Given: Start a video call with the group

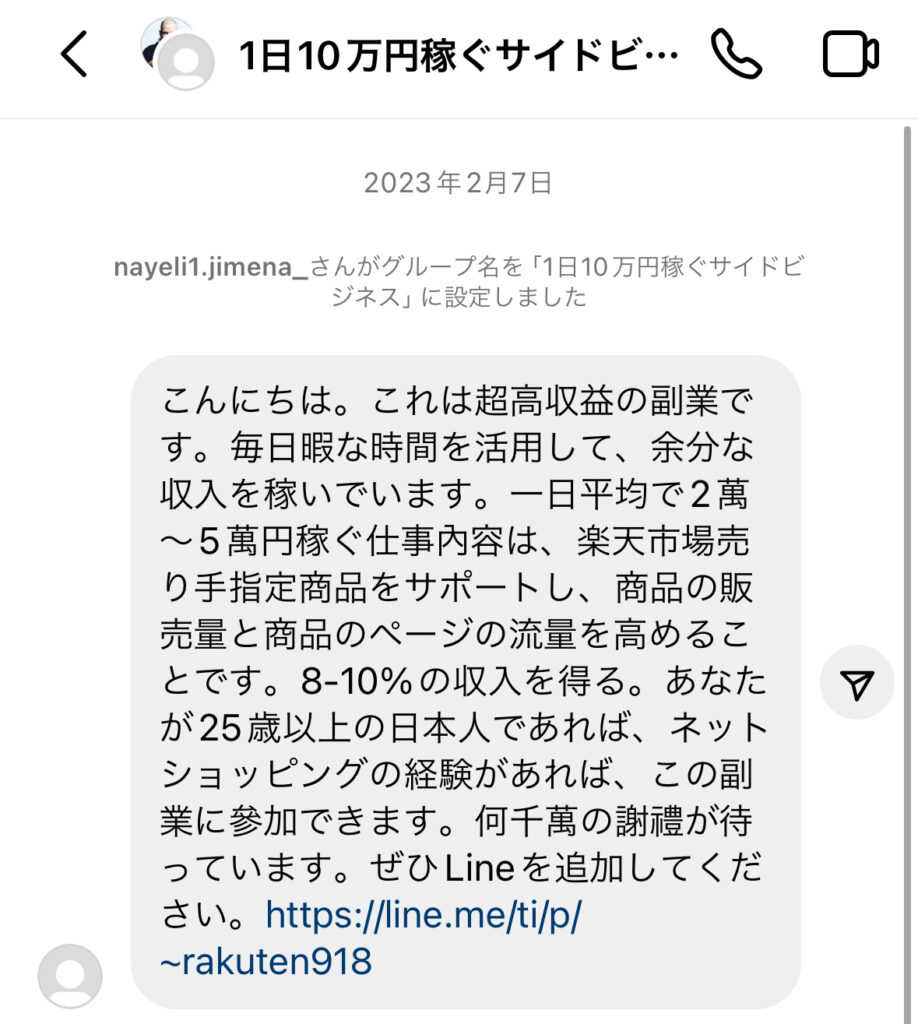Looking at the screenshot, I should [850, 55].
